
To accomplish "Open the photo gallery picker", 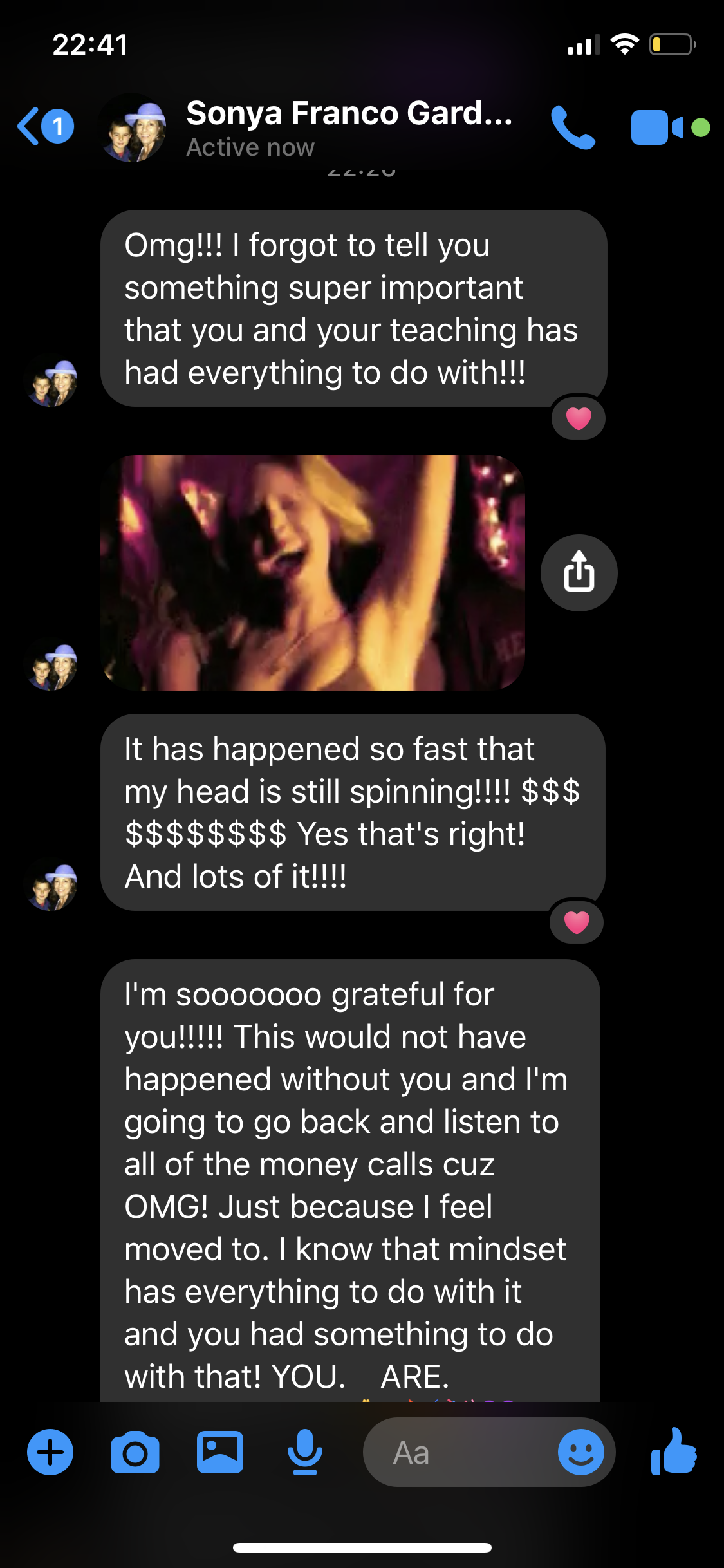I will coord(220,1452).
